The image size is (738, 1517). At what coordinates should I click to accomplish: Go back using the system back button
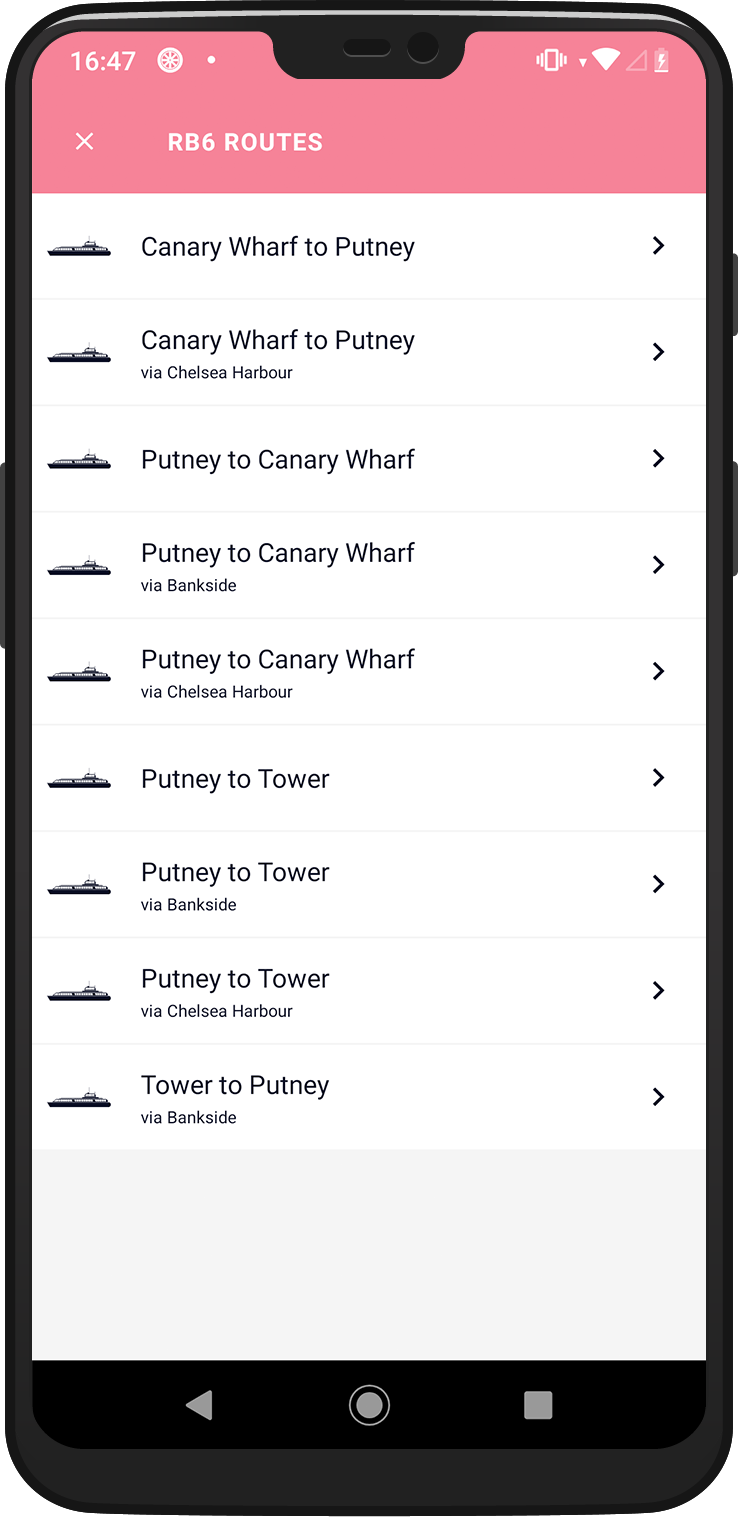199,1405
